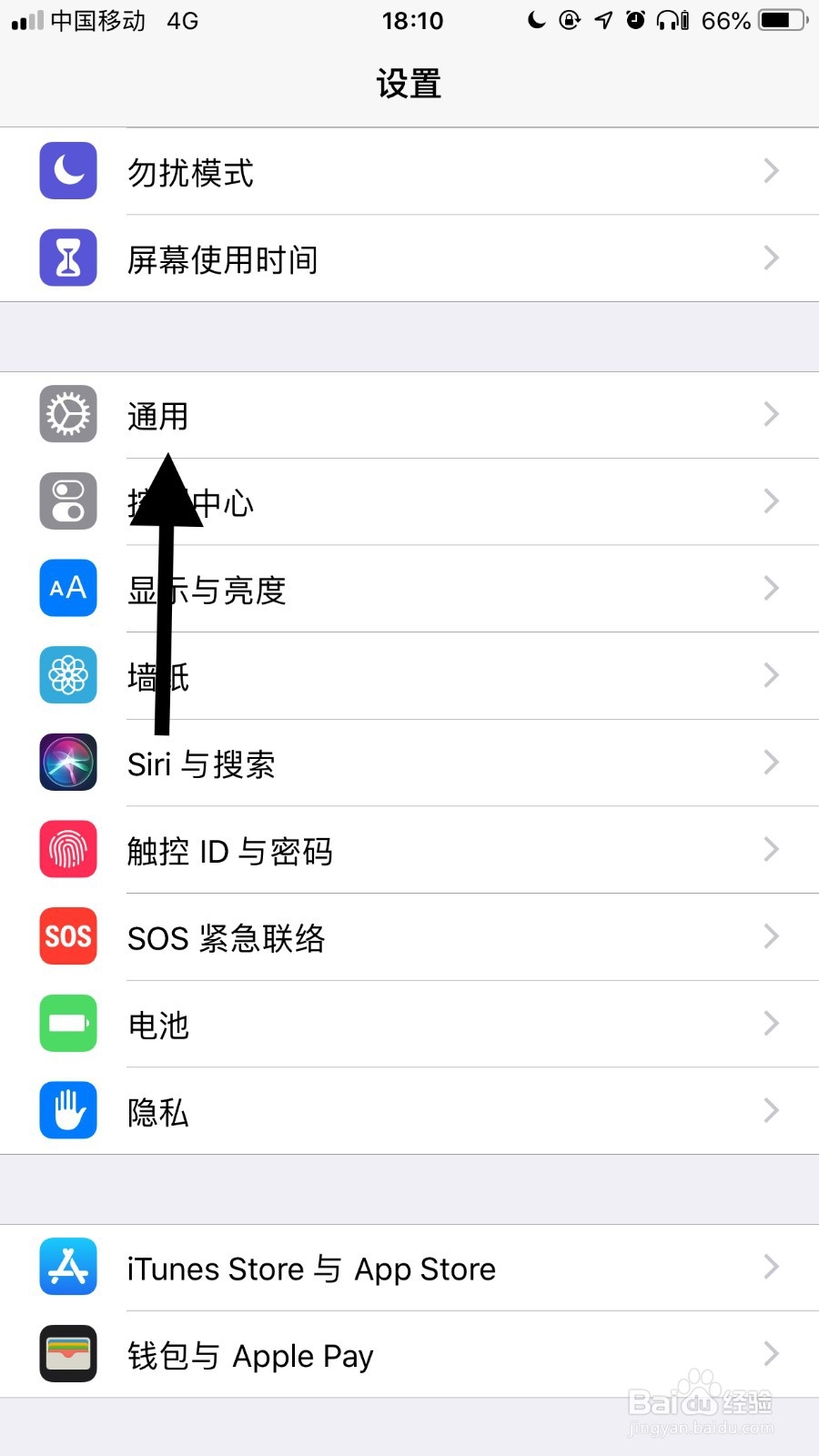819x1456 pixels.
Task: Tap the 墙纸 flower icon
Action: click(x=67, y=676)
